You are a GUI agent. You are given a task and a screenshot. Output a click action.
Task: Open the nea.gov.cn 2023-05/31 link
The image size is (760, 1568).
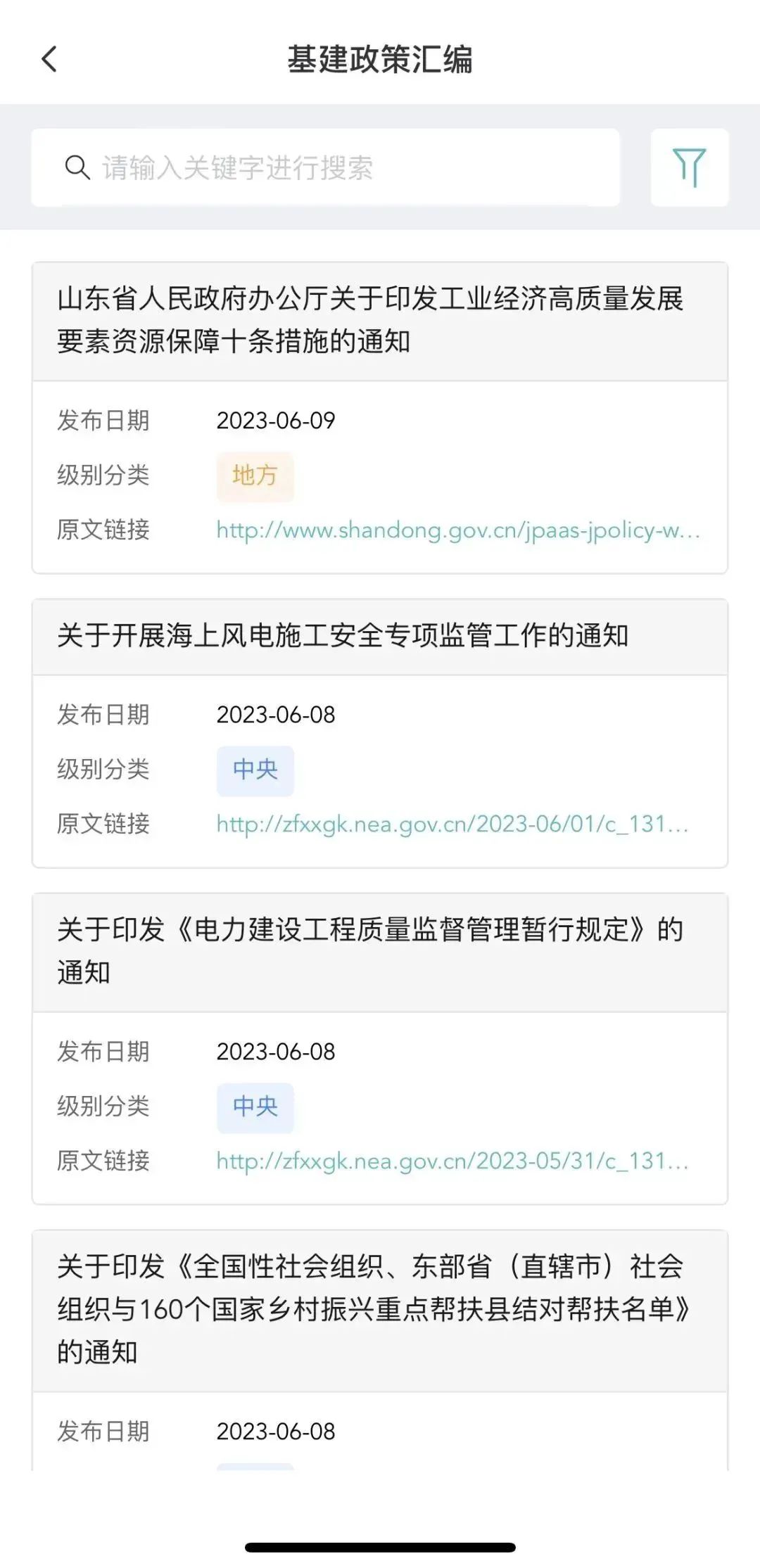coord(452,1161)
